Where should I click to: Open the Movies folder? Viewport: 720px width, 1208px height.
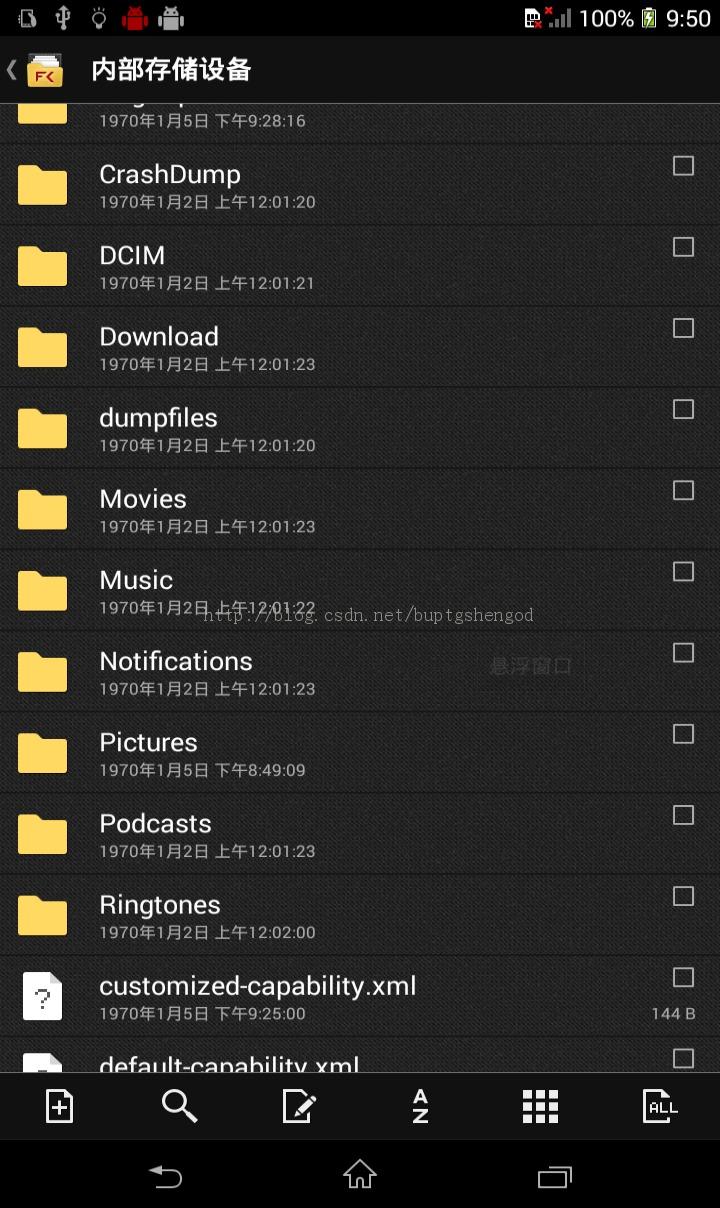click(143, 509)
